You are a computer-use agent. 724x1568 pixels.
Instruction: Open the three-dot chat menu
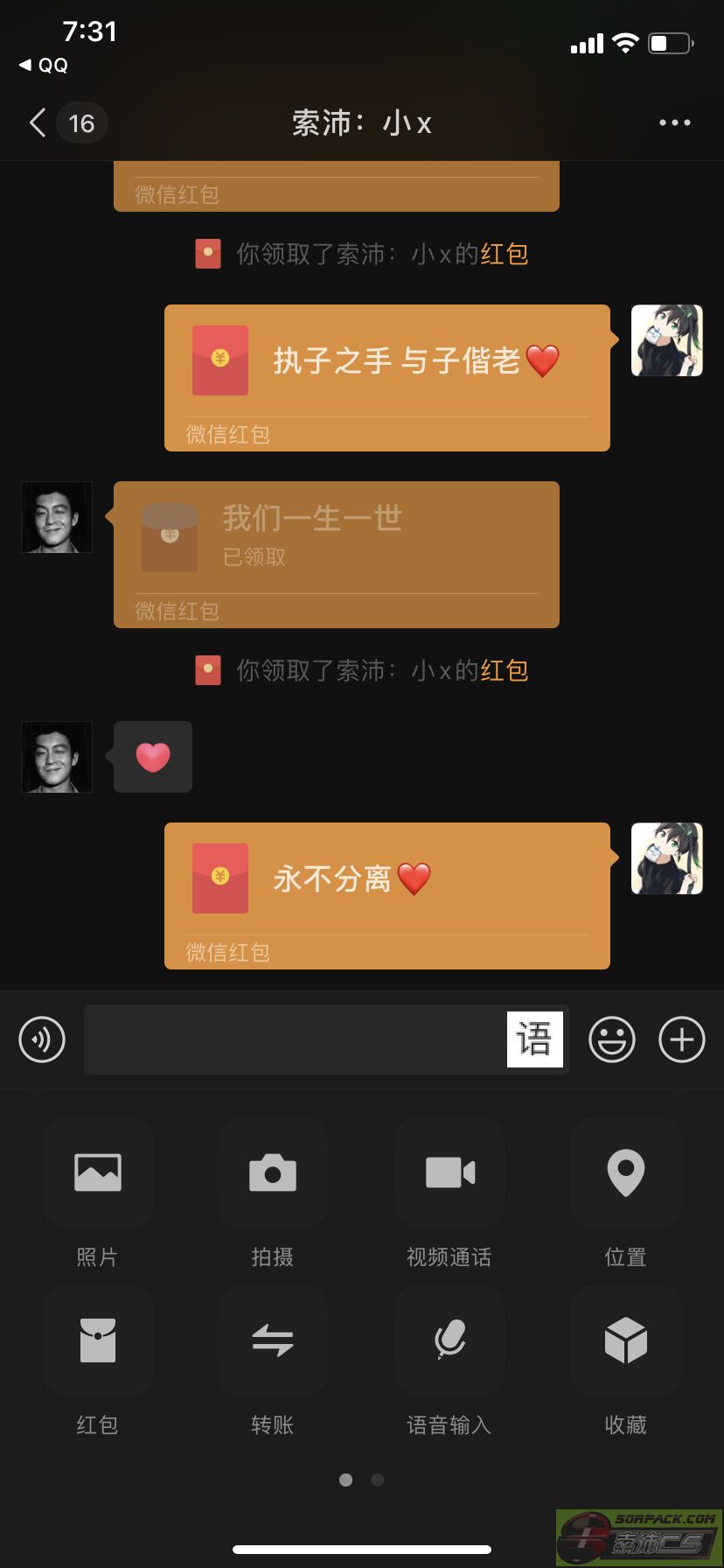click(x=674, y=123)
